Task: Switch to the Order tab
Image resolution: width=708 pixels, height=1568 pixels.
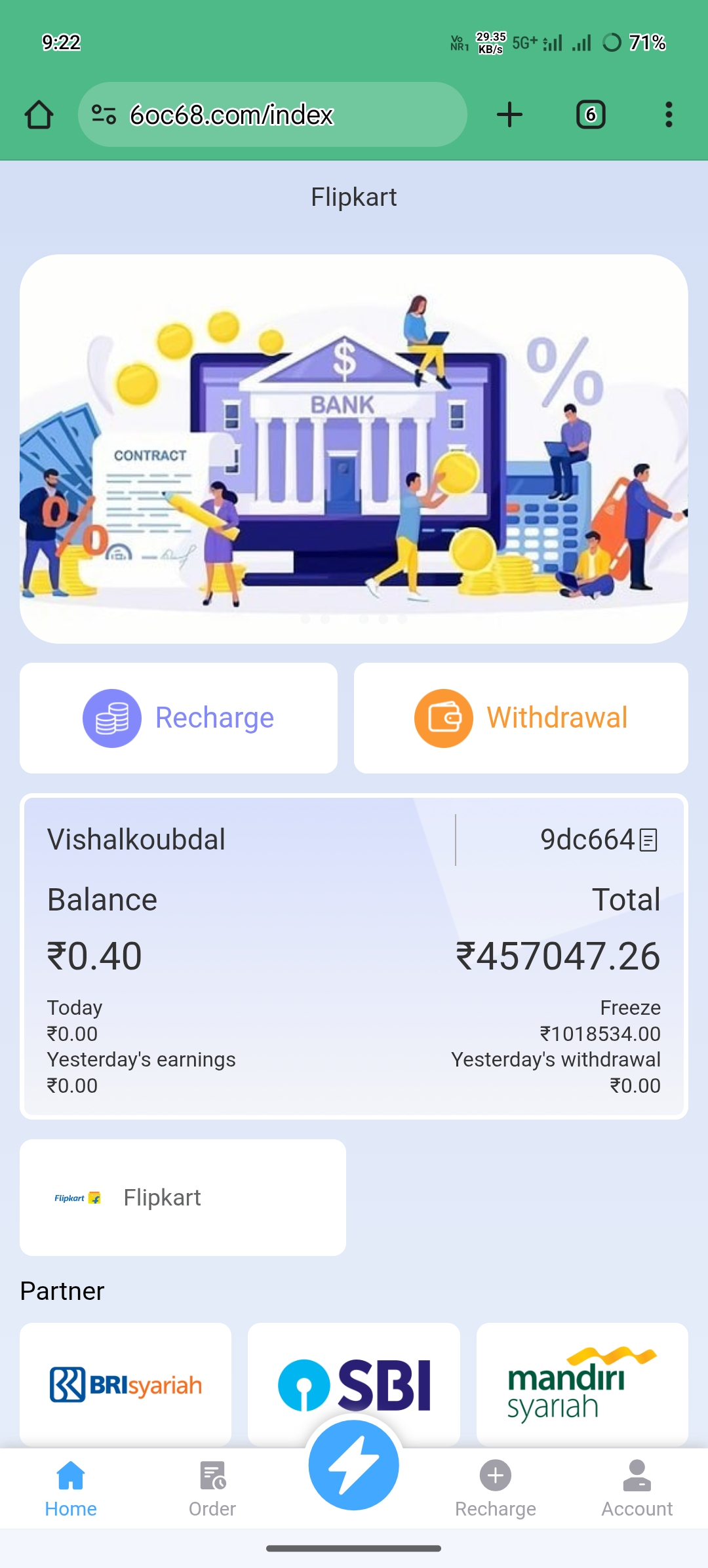Action: [x=212, y=1489]
